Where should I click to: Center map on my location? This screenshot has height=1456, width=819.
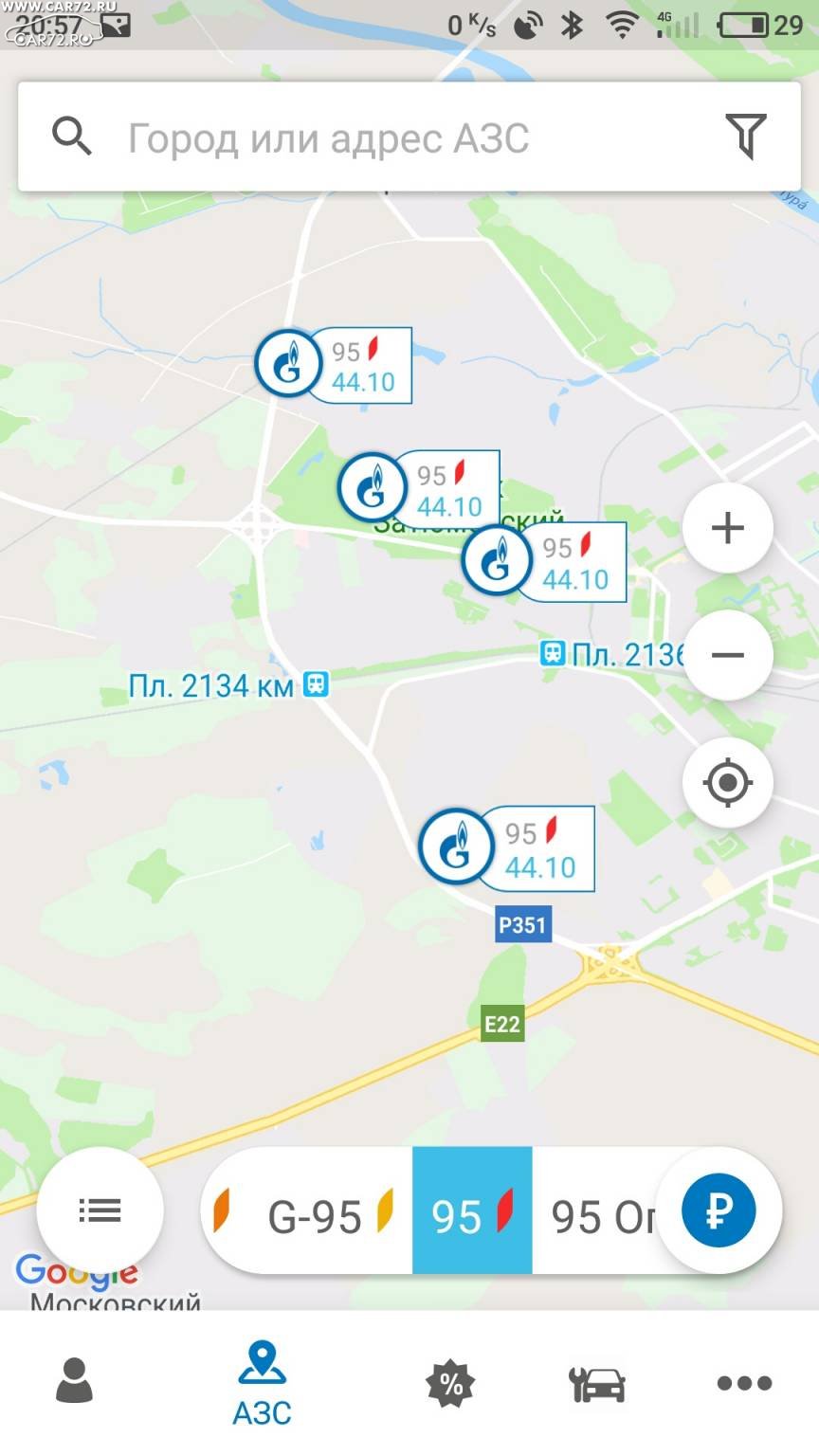(x=728, y=783)
